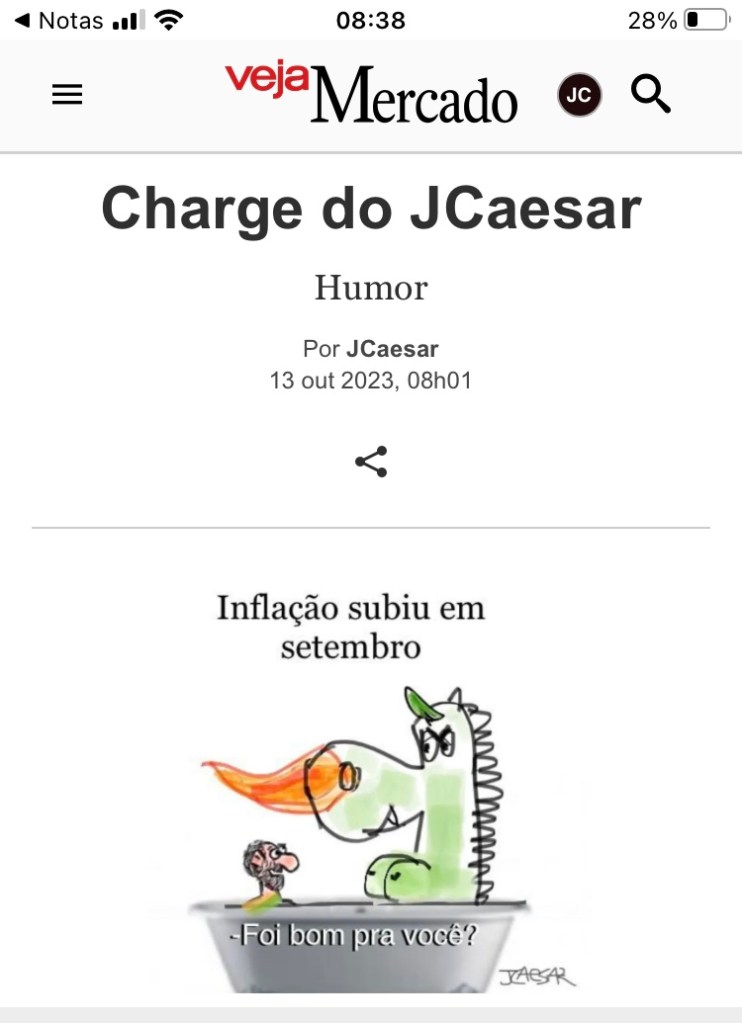
Task: Open the search magnifier
Action: pos(650,95)
